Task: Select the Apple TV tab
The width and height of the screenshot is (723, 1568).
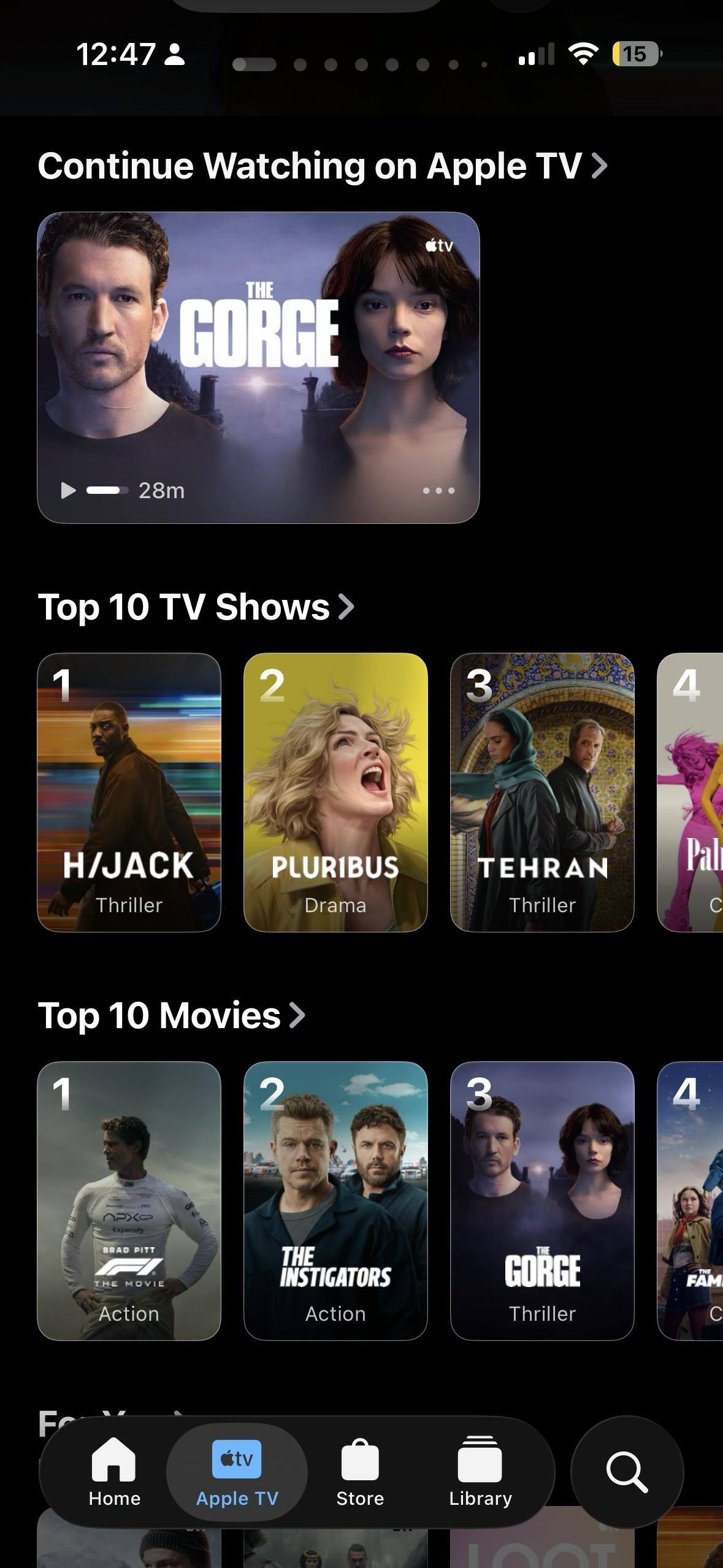Action: (x=237, y=1472)
